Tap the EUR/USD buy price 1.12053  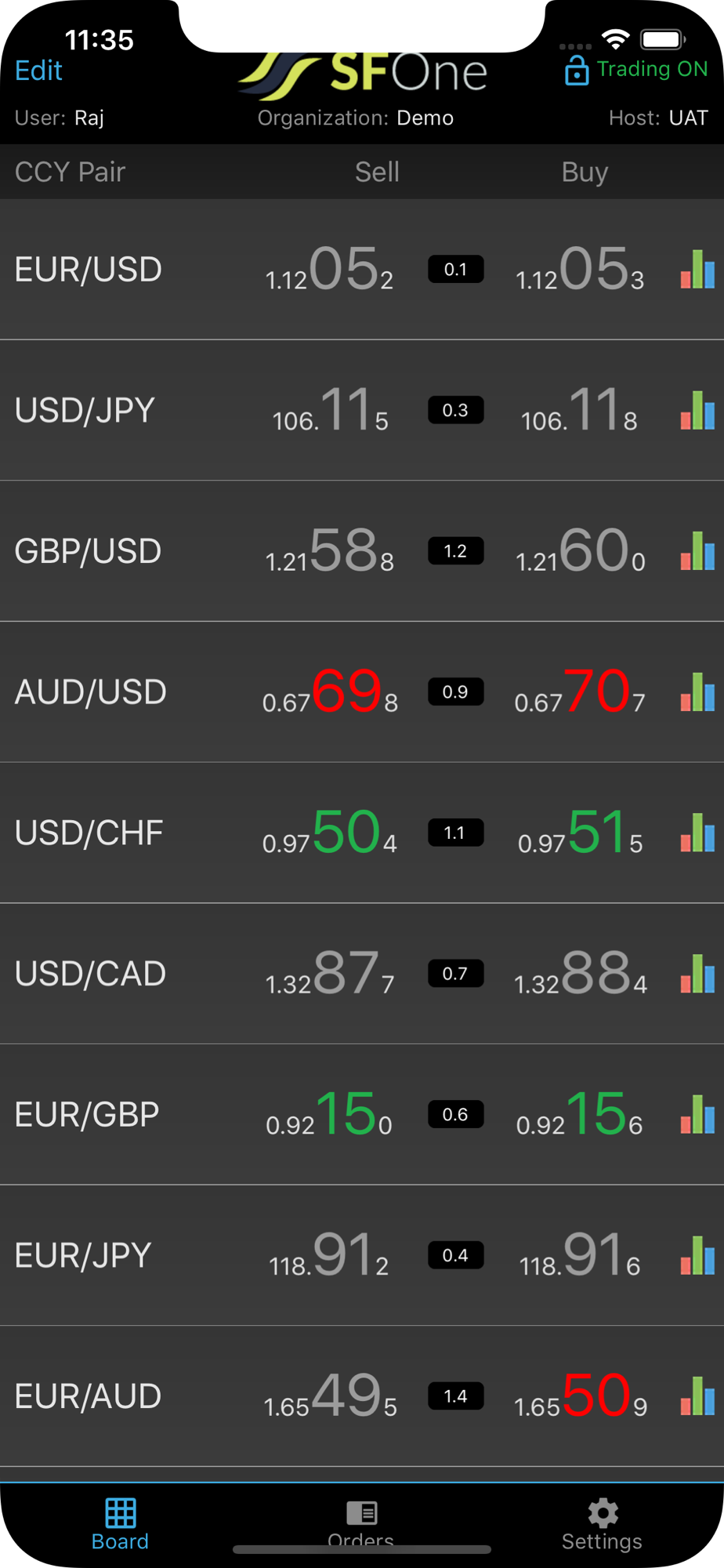click(580, 270)
